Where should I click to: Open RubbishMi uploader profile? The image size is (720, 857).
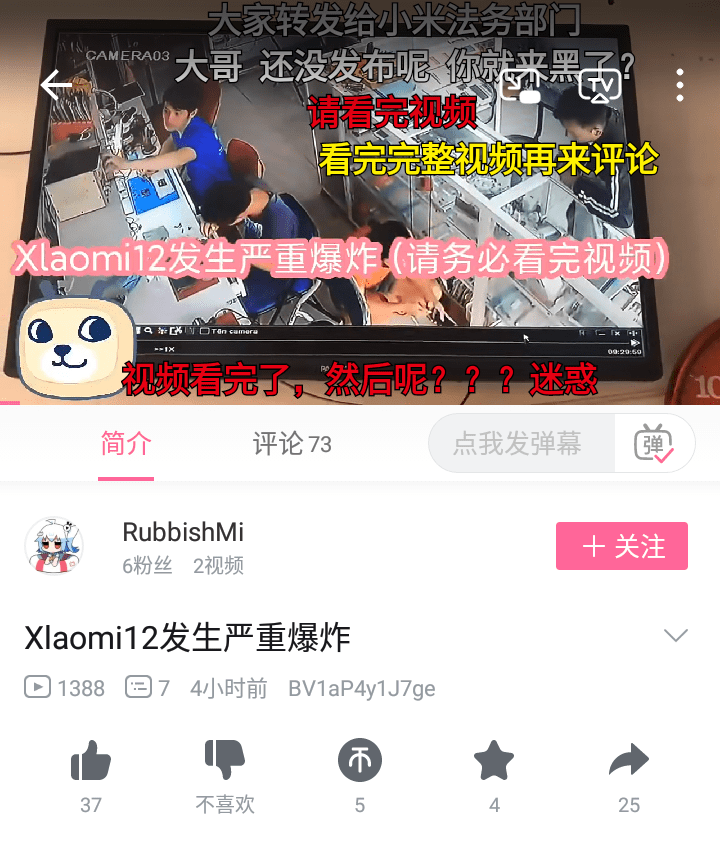point(54,547)
